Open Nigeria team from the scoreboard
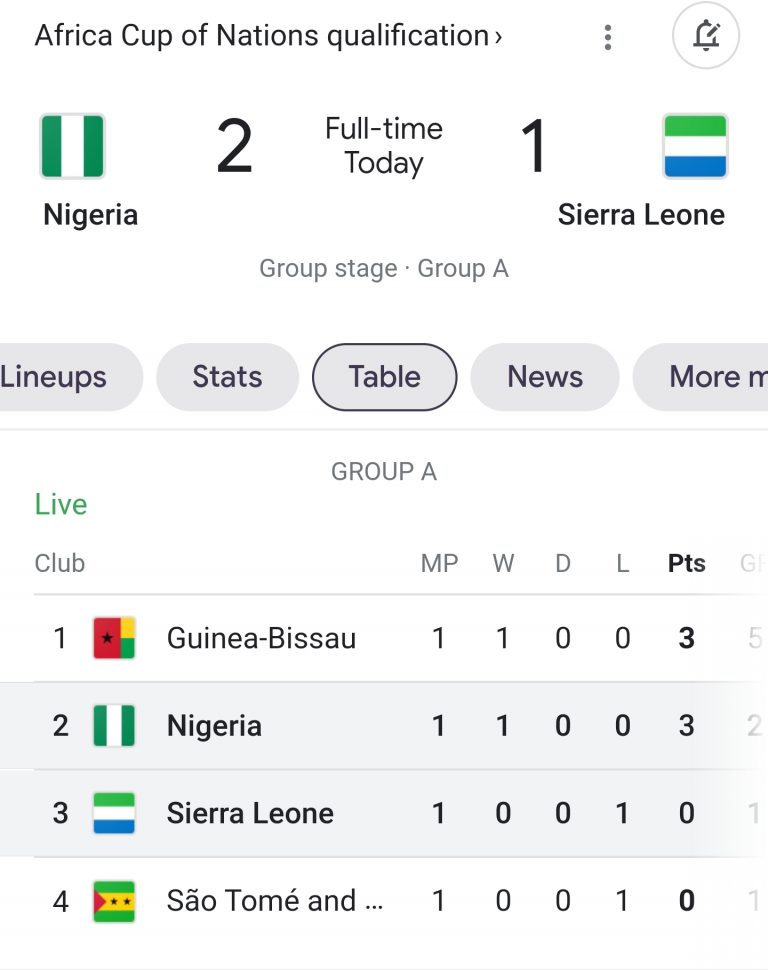768x970 pixels. point(90,170)
